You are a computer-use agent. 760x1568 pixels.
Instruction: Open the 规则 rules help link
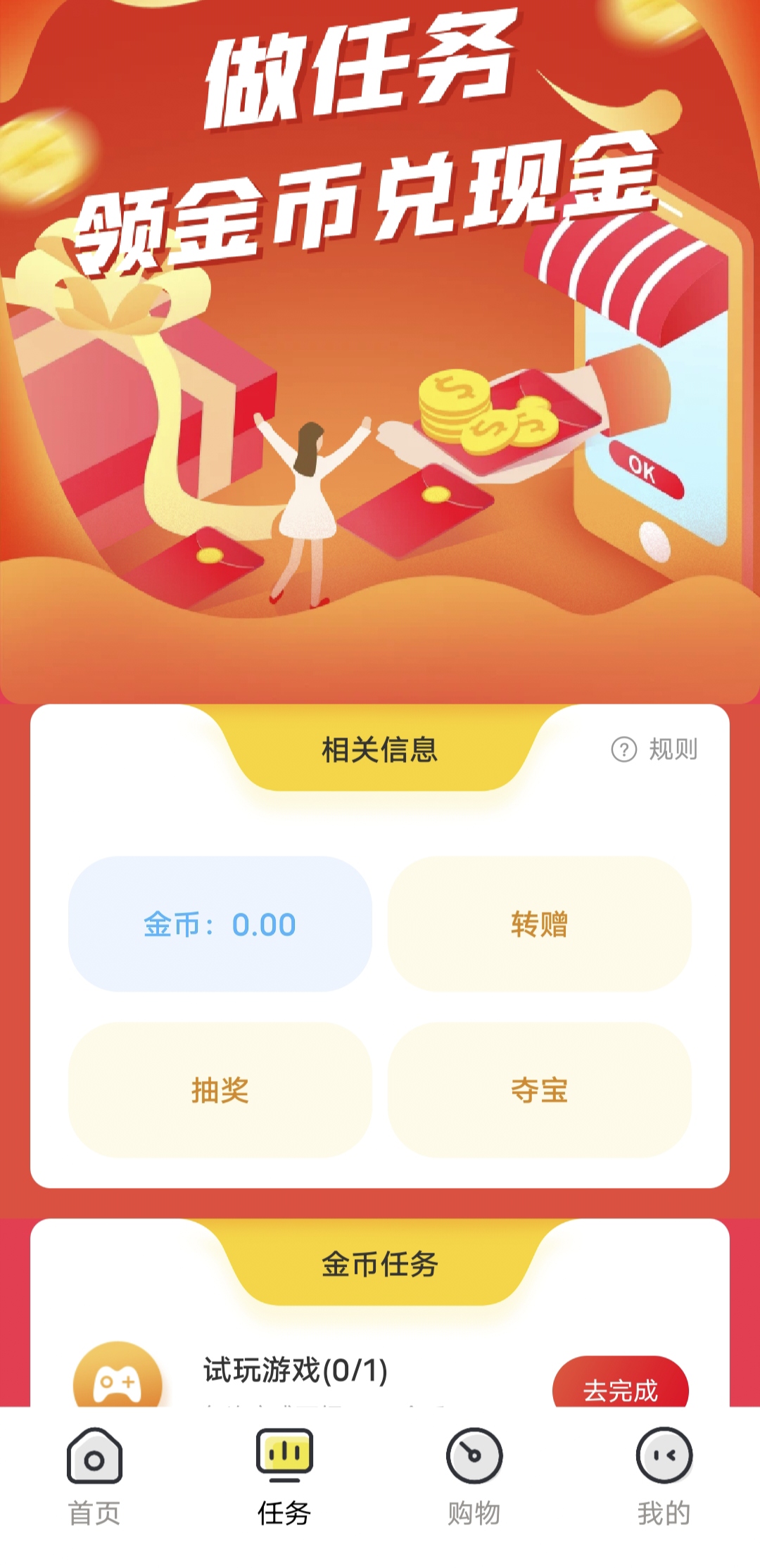654,750
